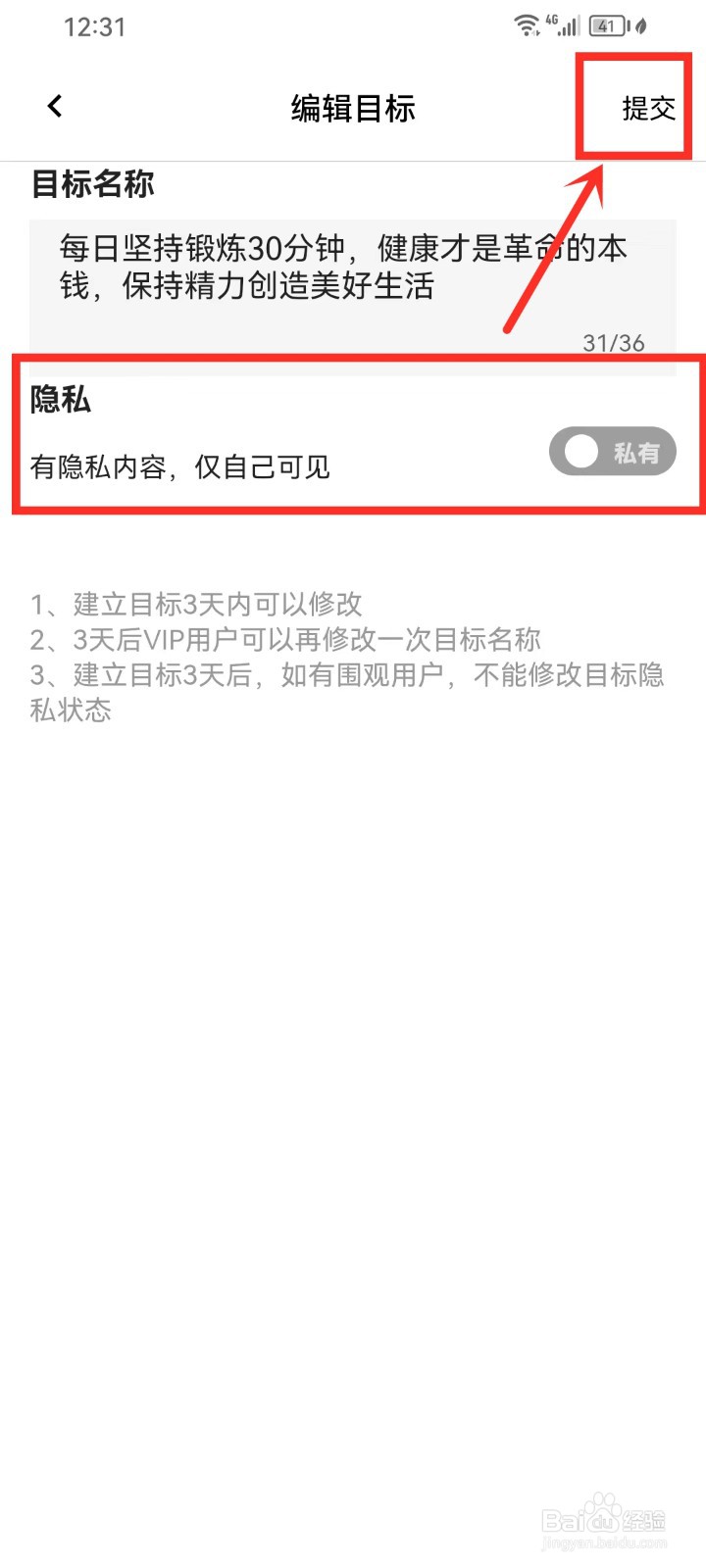Tap the clock showing 12:31
Image resolution: width=706 pixels, height=1568 pixels.
coord(95,26)
